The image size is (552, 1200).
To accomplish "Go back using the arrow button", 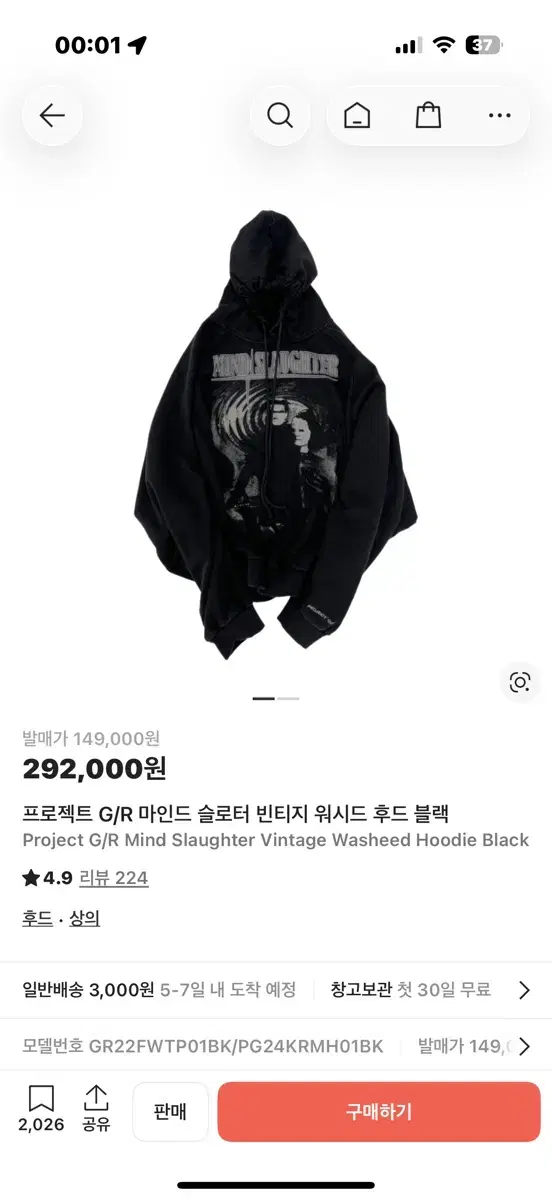I will (x=52, y=115).
